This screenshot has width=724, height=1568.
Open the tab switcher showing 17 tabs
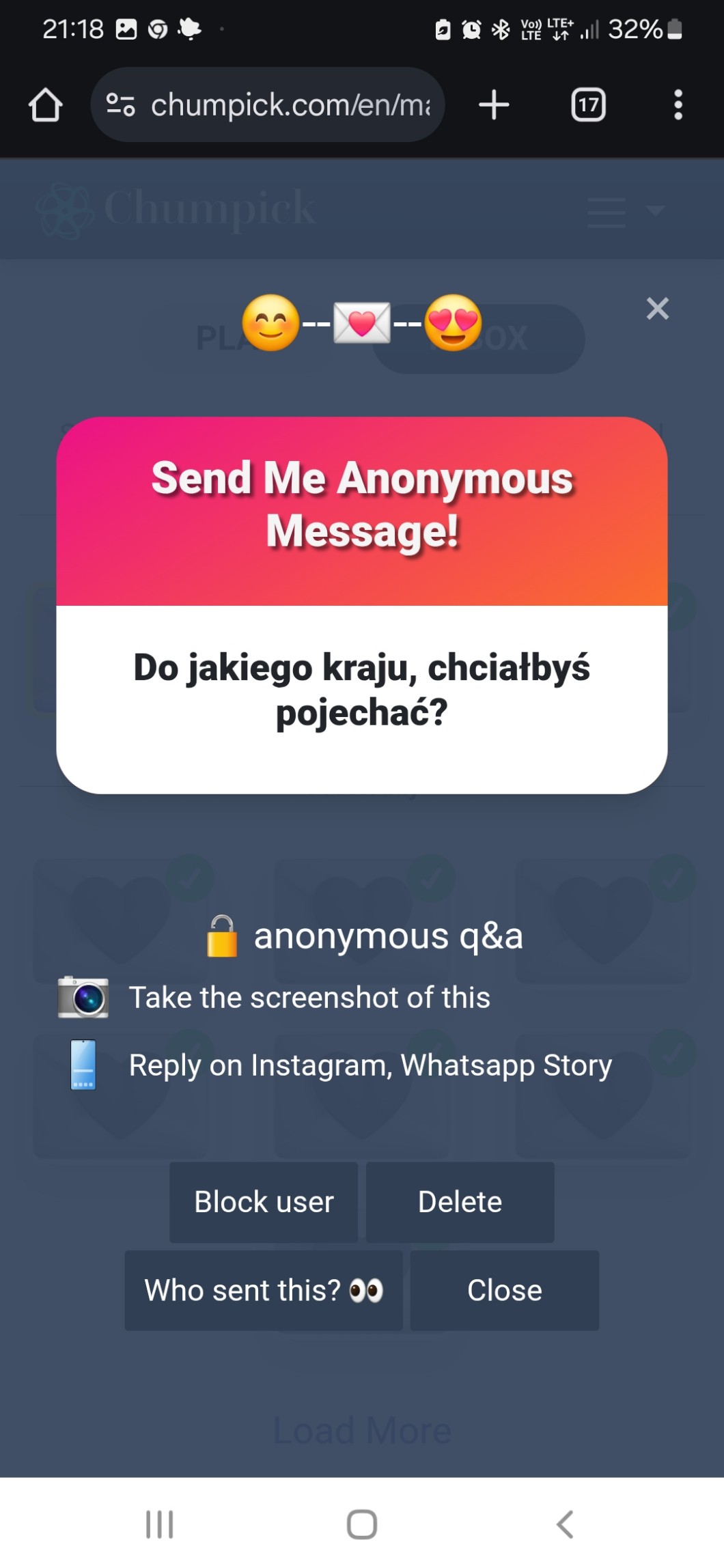click(x=588, y=105)
